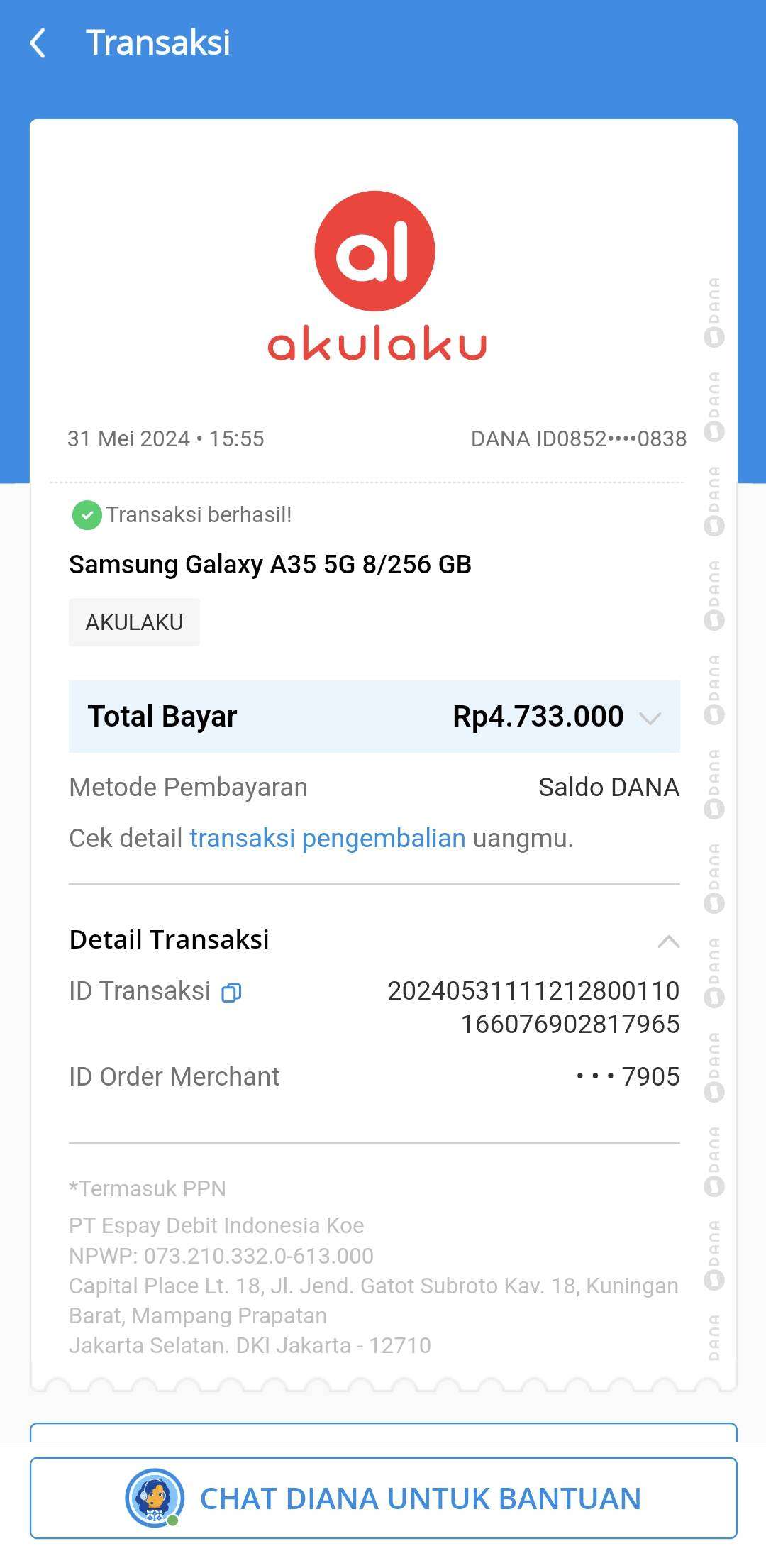766x1568 pixels.
Task: Chat Diana untuk bantuan
Action: point(383,1498)
